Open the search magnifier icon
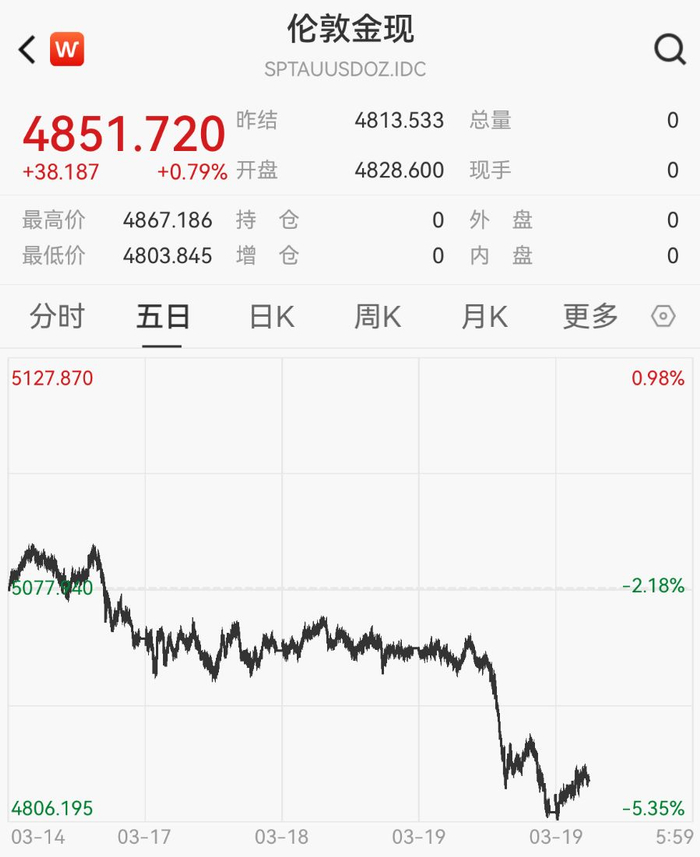700x857 pixels. coord(669,48)
